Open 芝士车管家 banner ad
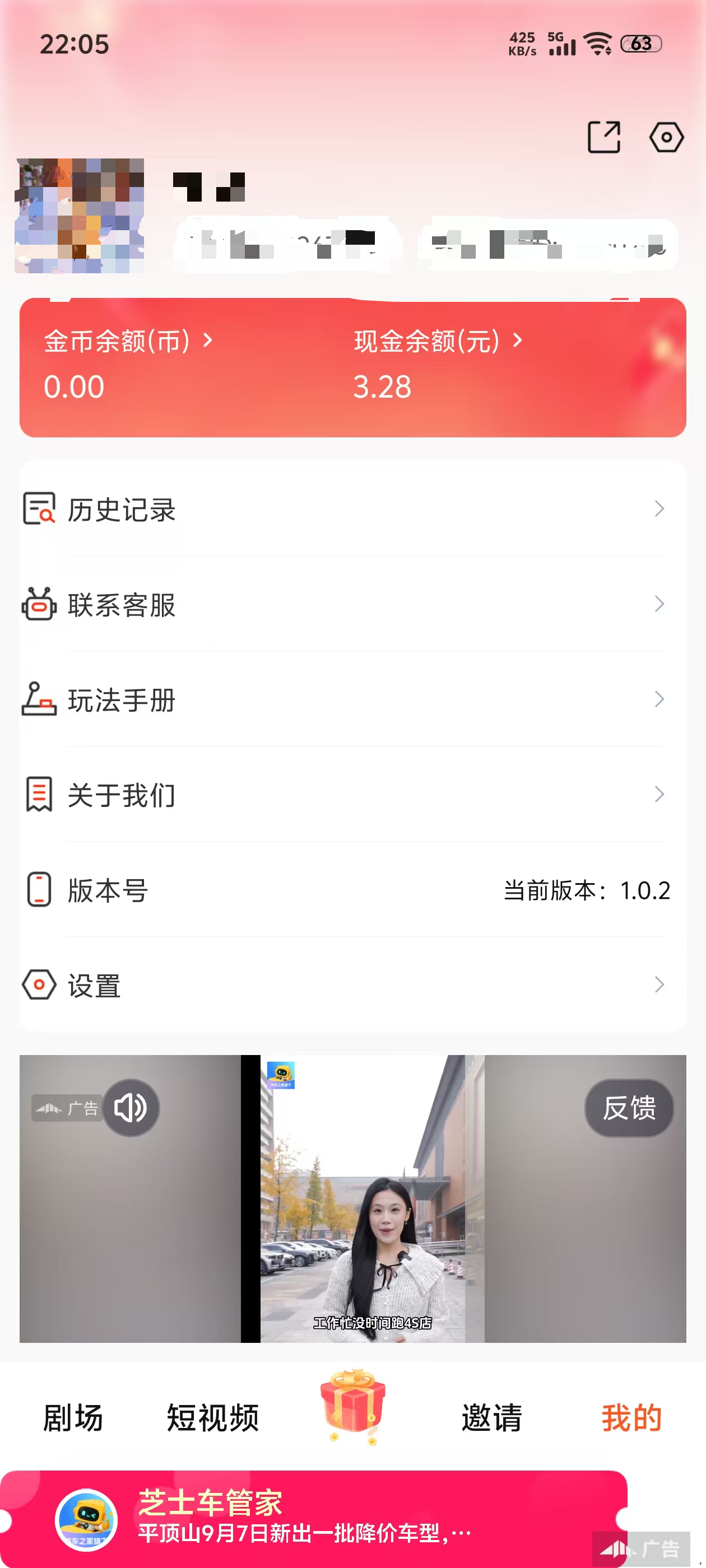 click(314, 1518)
